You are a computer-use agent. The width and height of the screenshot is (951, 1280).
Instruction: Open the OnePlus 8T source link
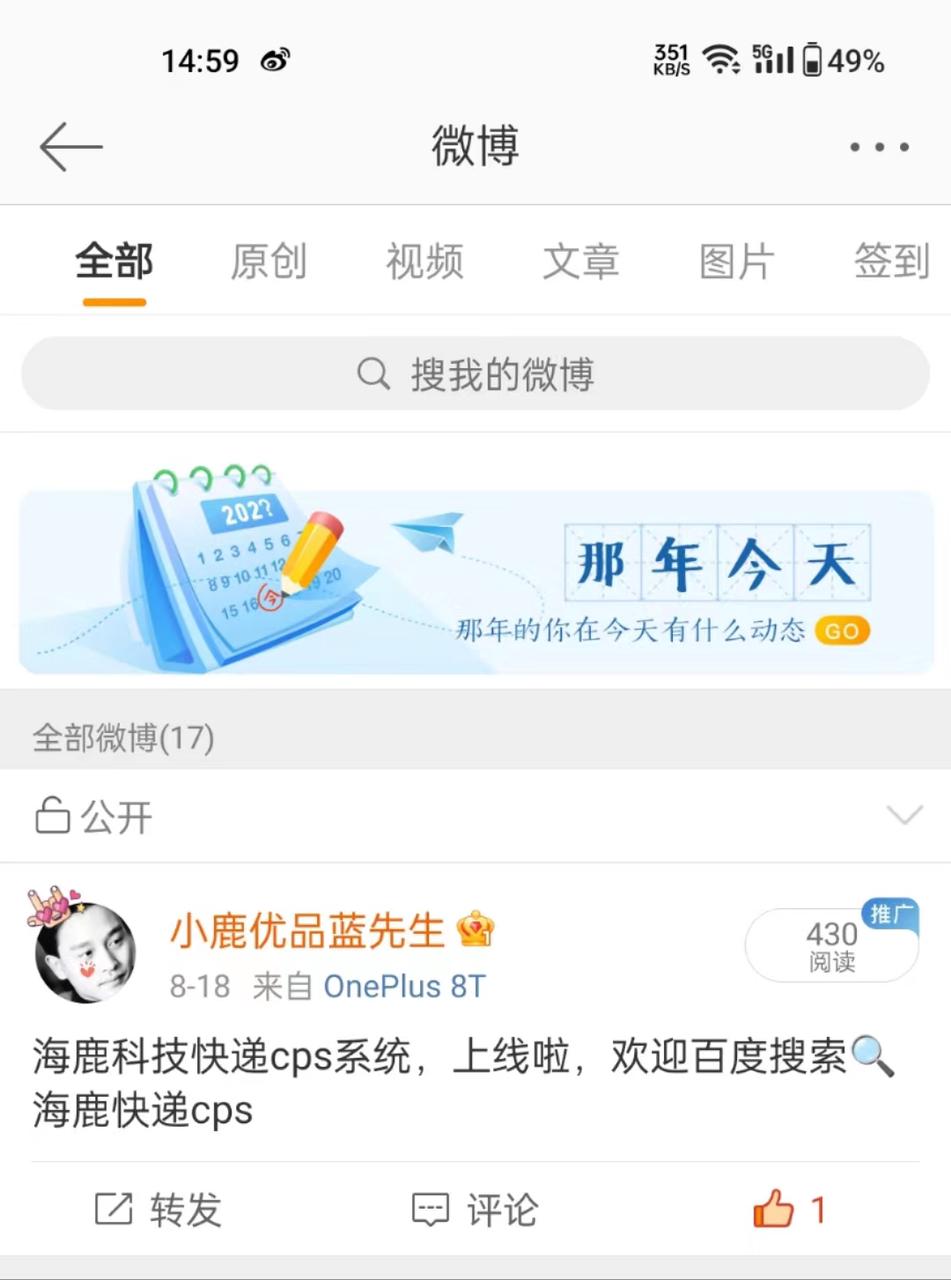pos(404,987)
